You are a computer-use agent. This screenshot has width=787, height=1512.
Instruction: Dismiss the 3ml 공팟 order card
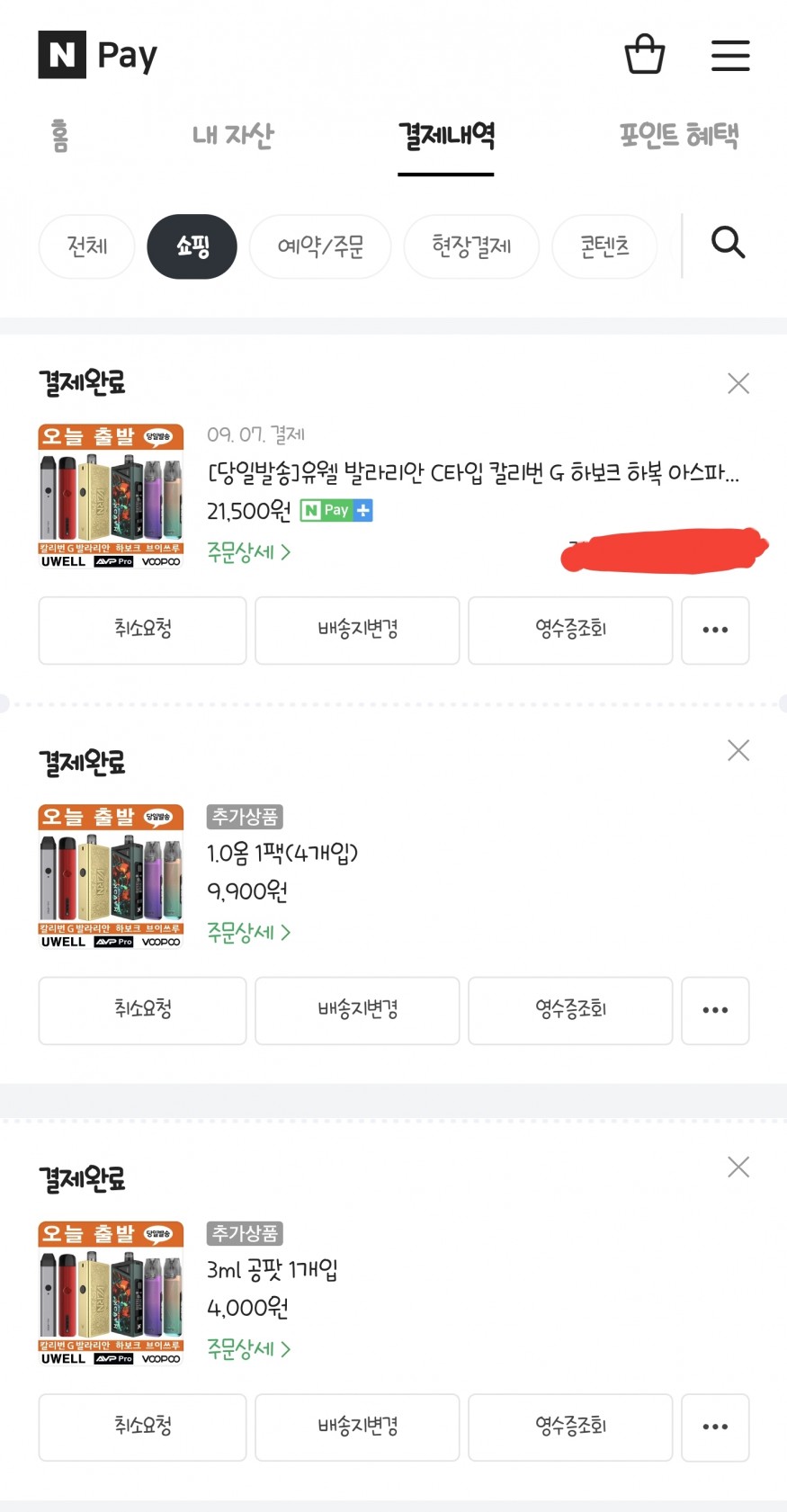(x=738, y=1168)
